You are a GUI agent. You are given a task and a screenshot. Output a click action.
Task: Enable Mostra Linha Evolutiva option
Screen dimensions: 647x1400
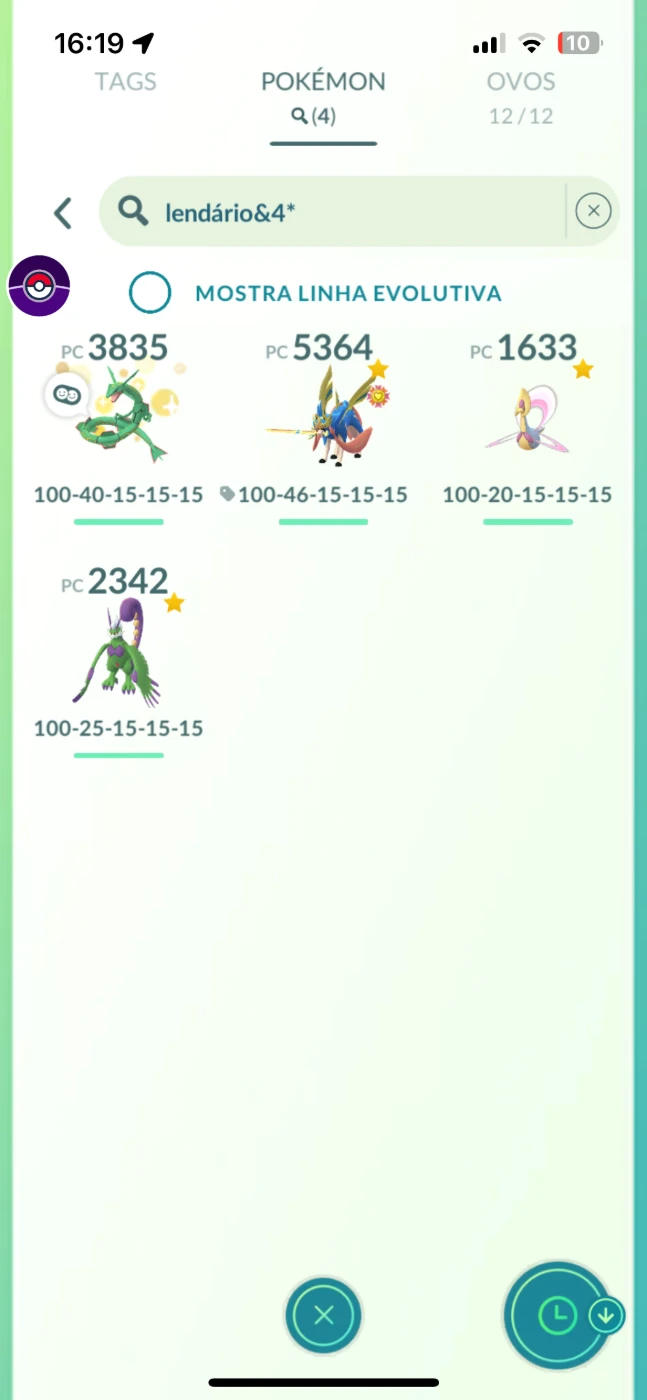(150, 293)
